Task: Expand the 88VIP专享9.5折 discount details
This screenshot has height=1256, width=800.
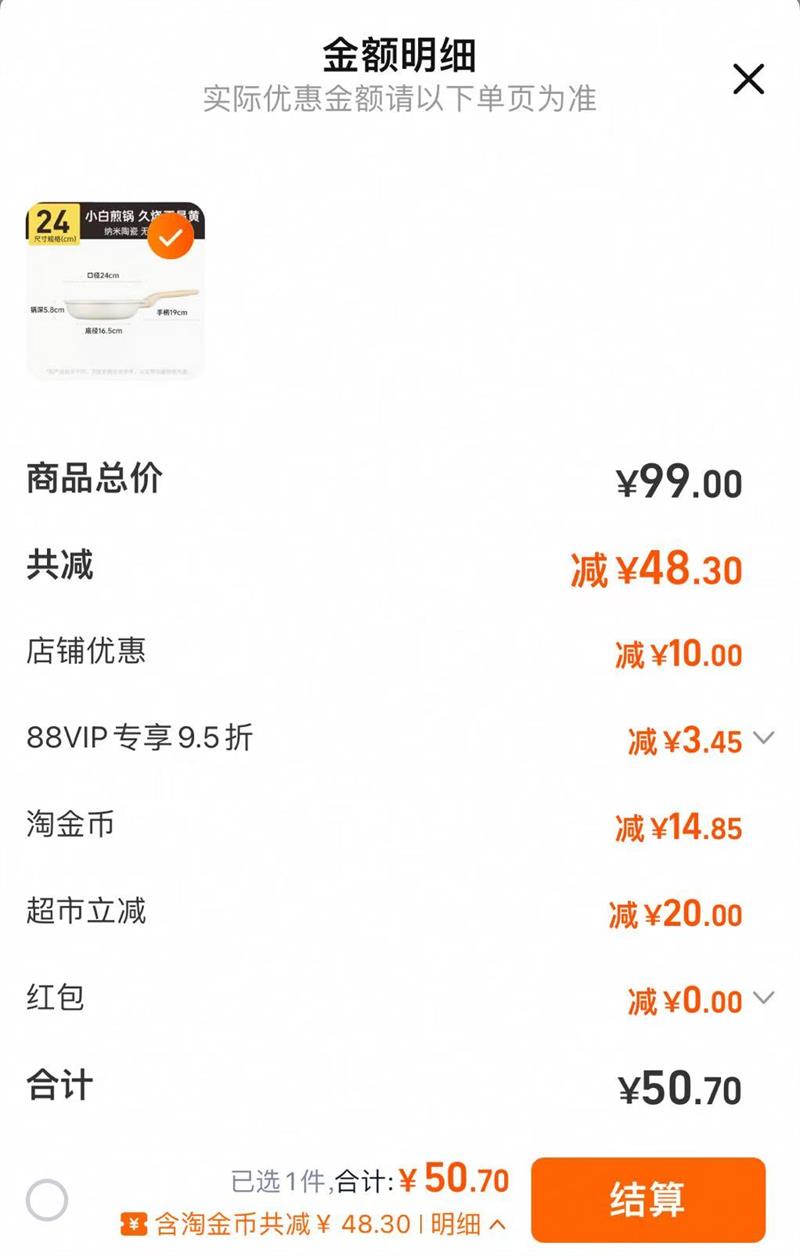Action: (763, 739)
